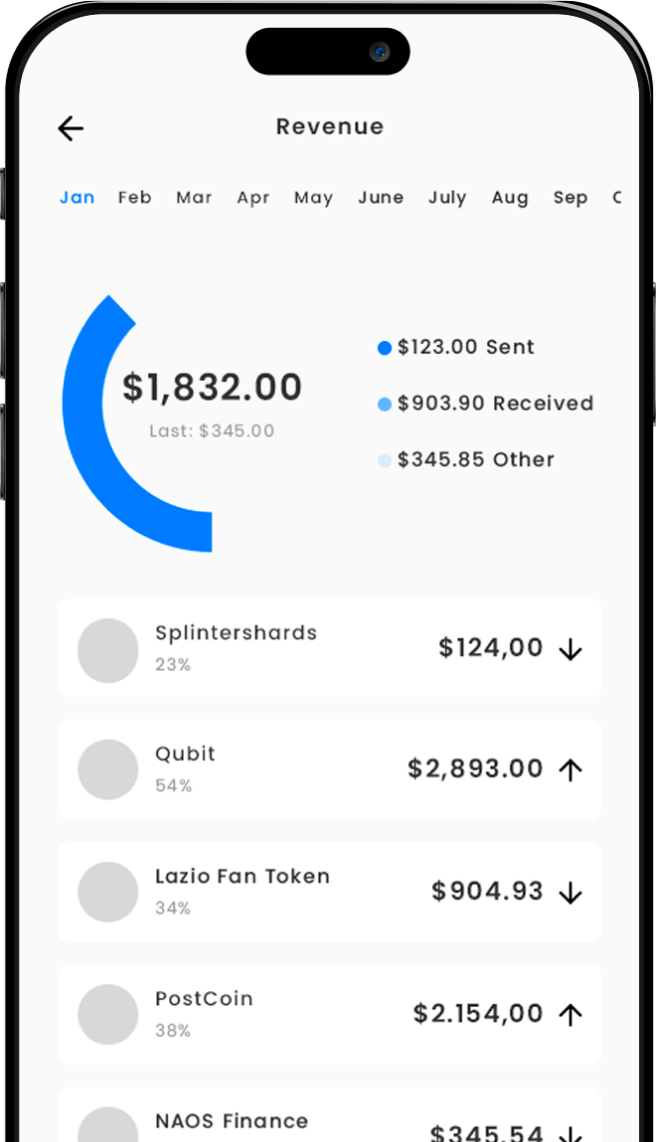Switch to the June tab
Viewport: 656px width, 1142px height.
(x=381, y=197)
